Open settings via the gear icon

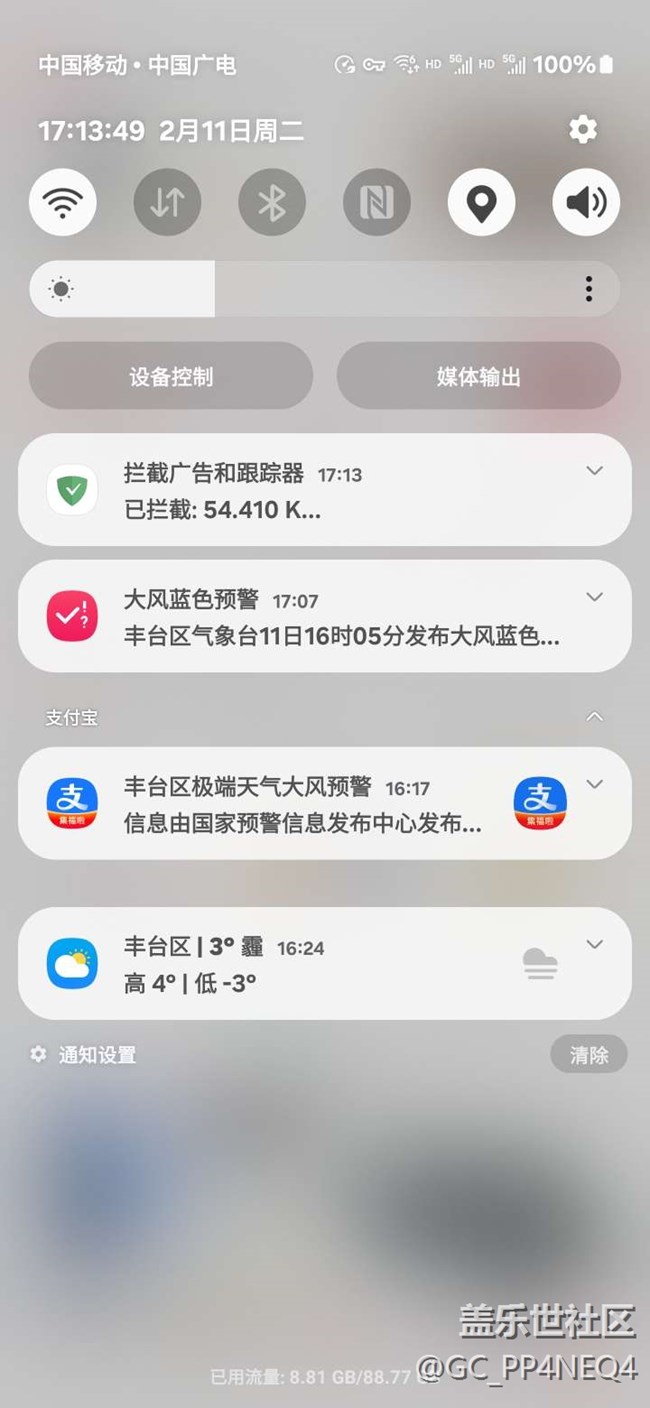(582, 129)
